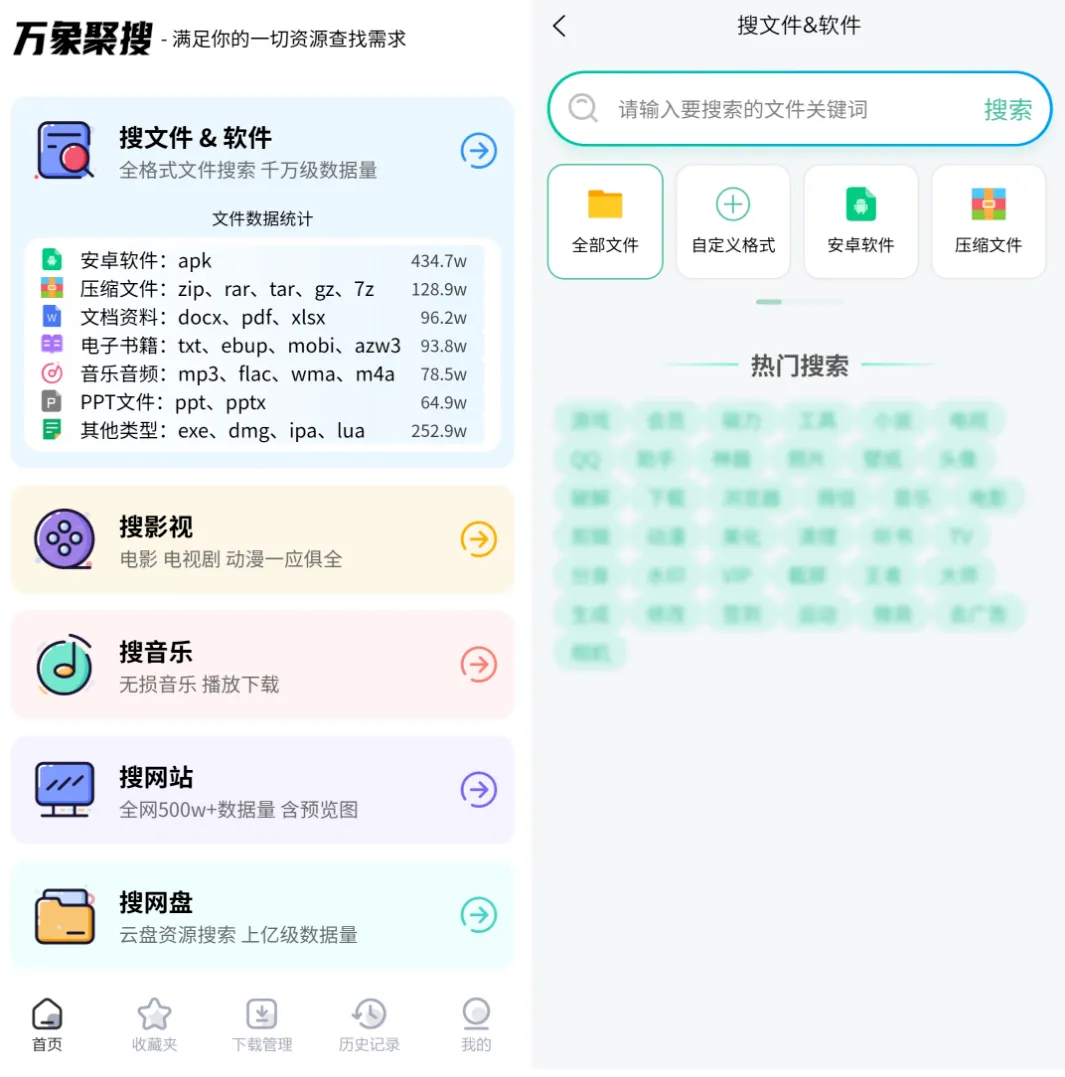Select the 安卓软件 category tile
Screen dimensions: 1065x1077
(x=861, y=221)
